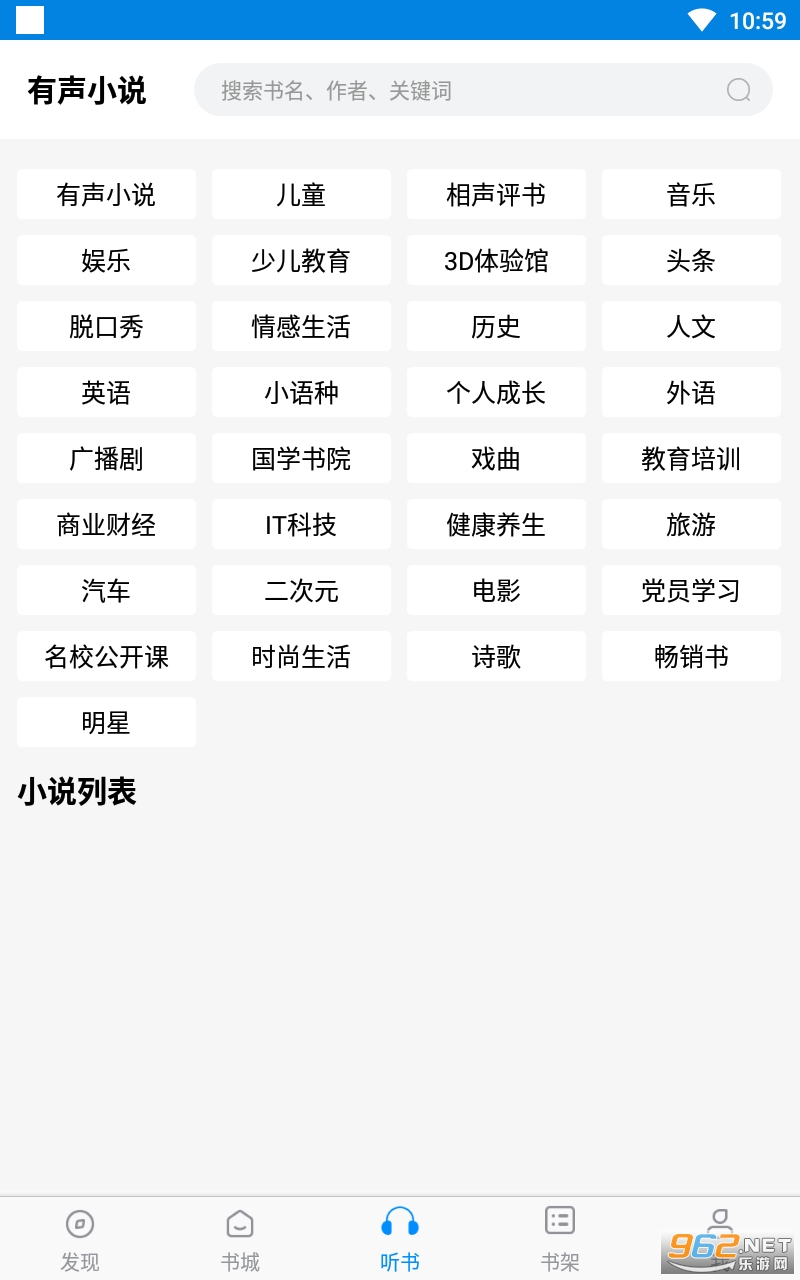800x1280 pixels.
Task: Open the 书城 tab
Action: [x=240, y=1238]
